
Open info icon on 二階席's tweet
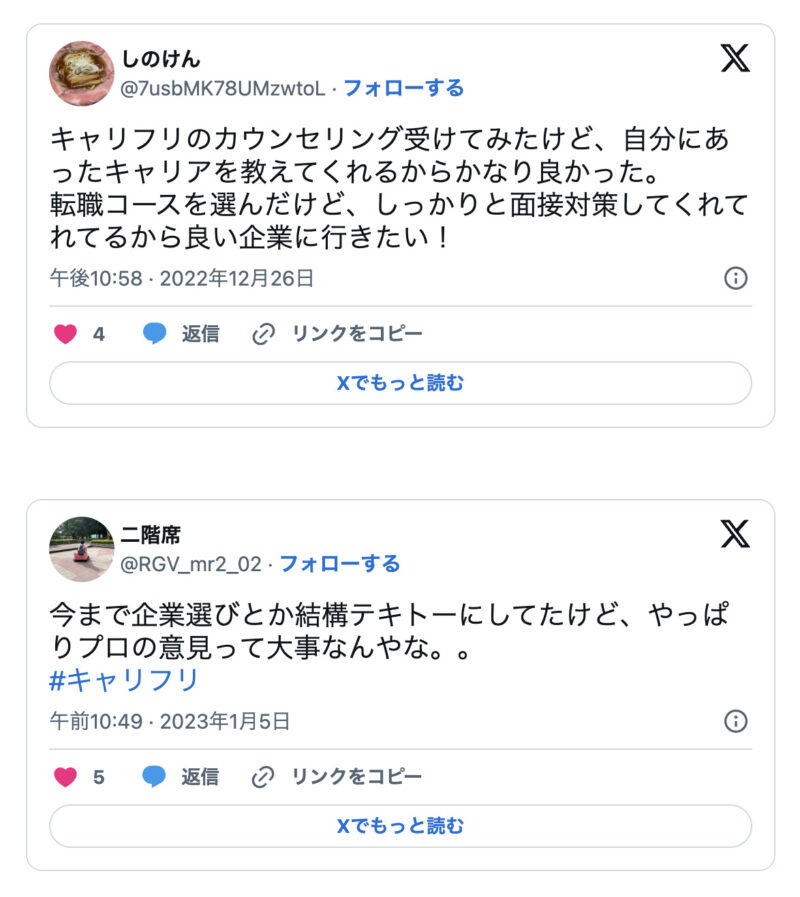point(735,721)
